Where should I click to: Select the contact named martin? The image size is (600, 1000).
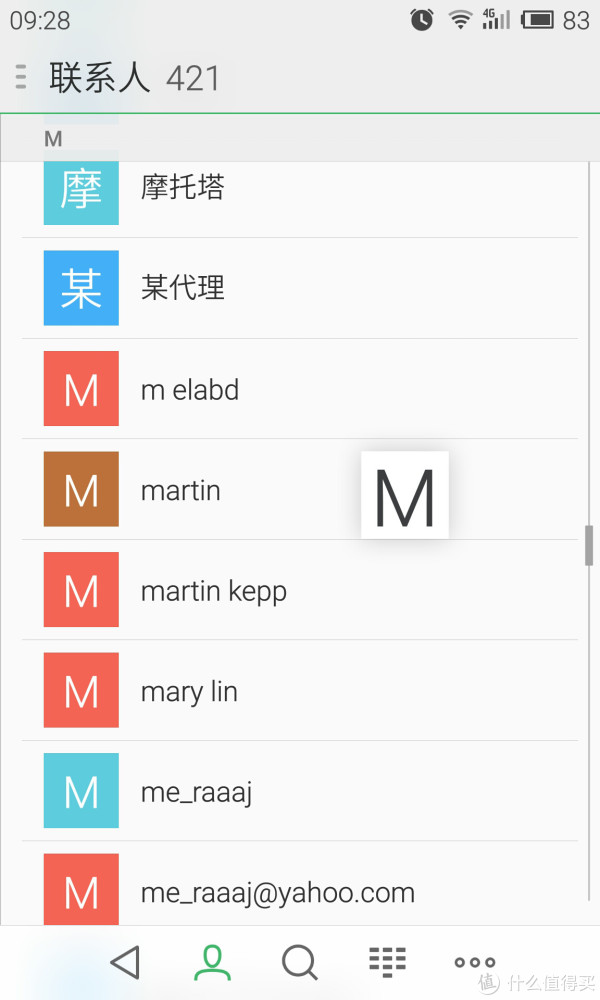point(300,489)
